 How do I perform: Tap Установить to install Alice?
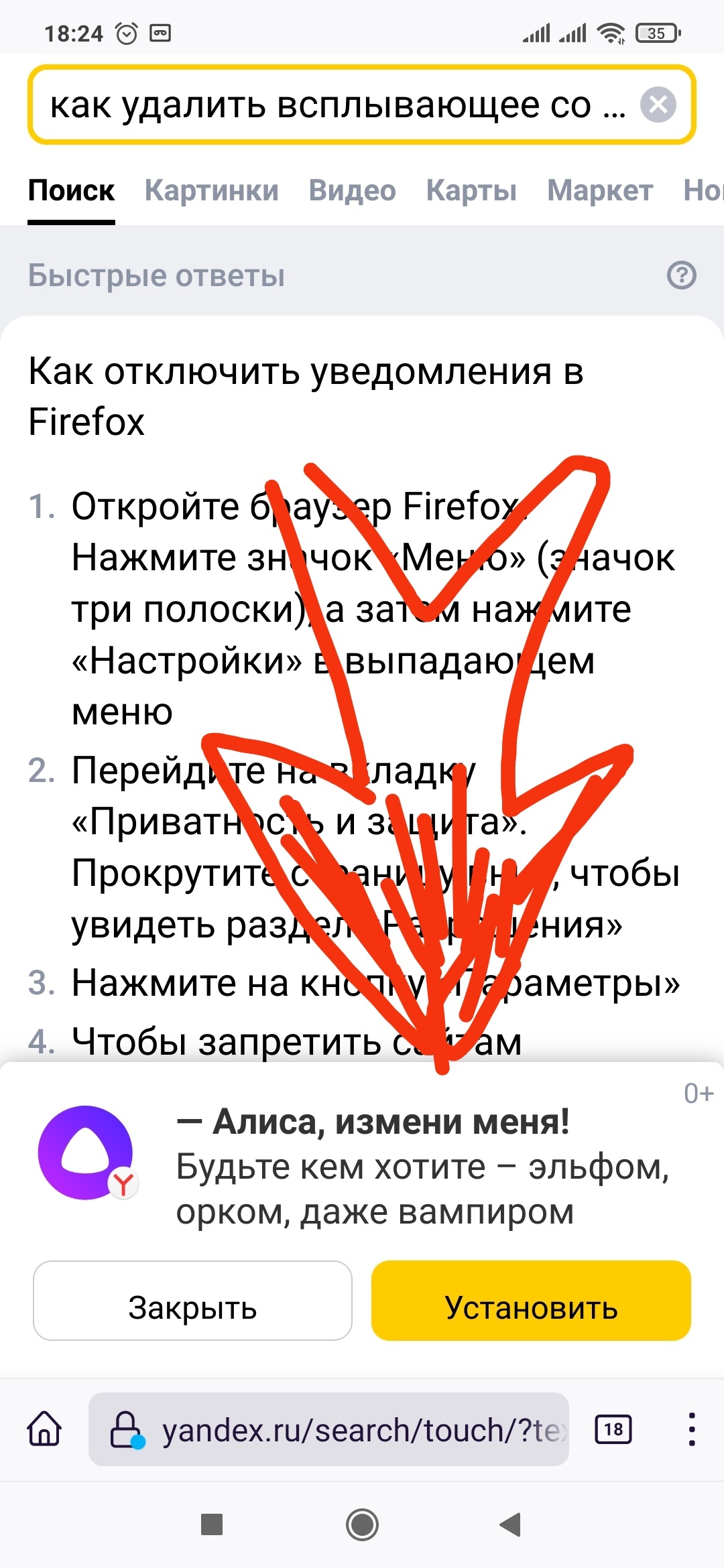click(531, 1307)
